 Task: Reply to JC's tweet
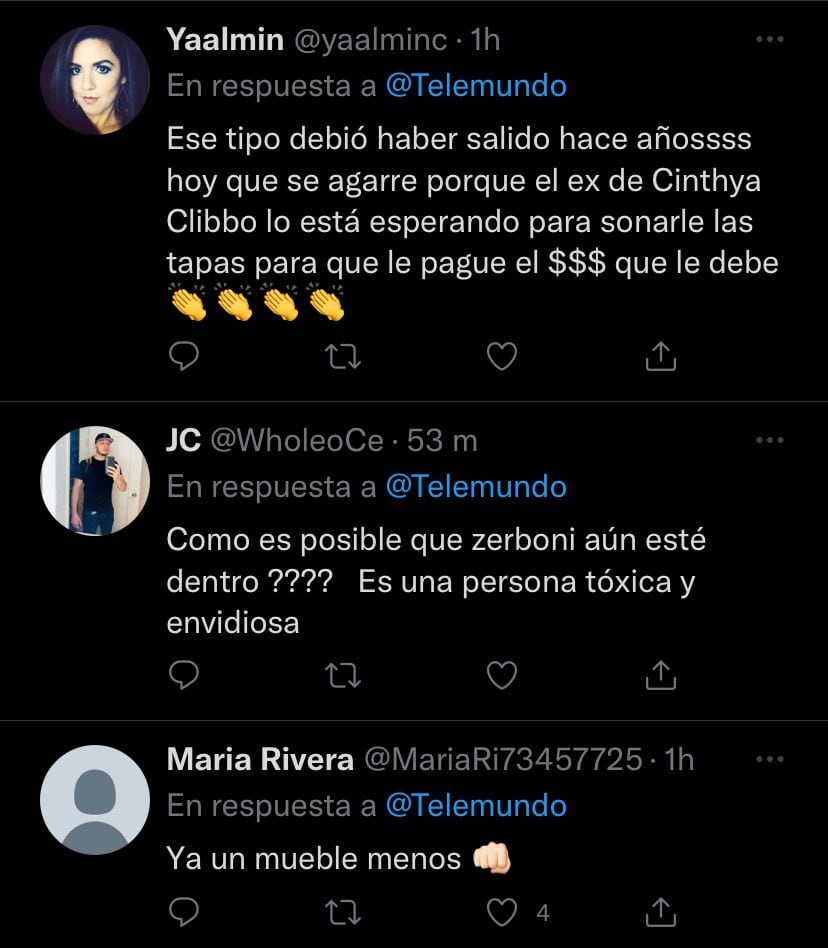click(185, 675)
